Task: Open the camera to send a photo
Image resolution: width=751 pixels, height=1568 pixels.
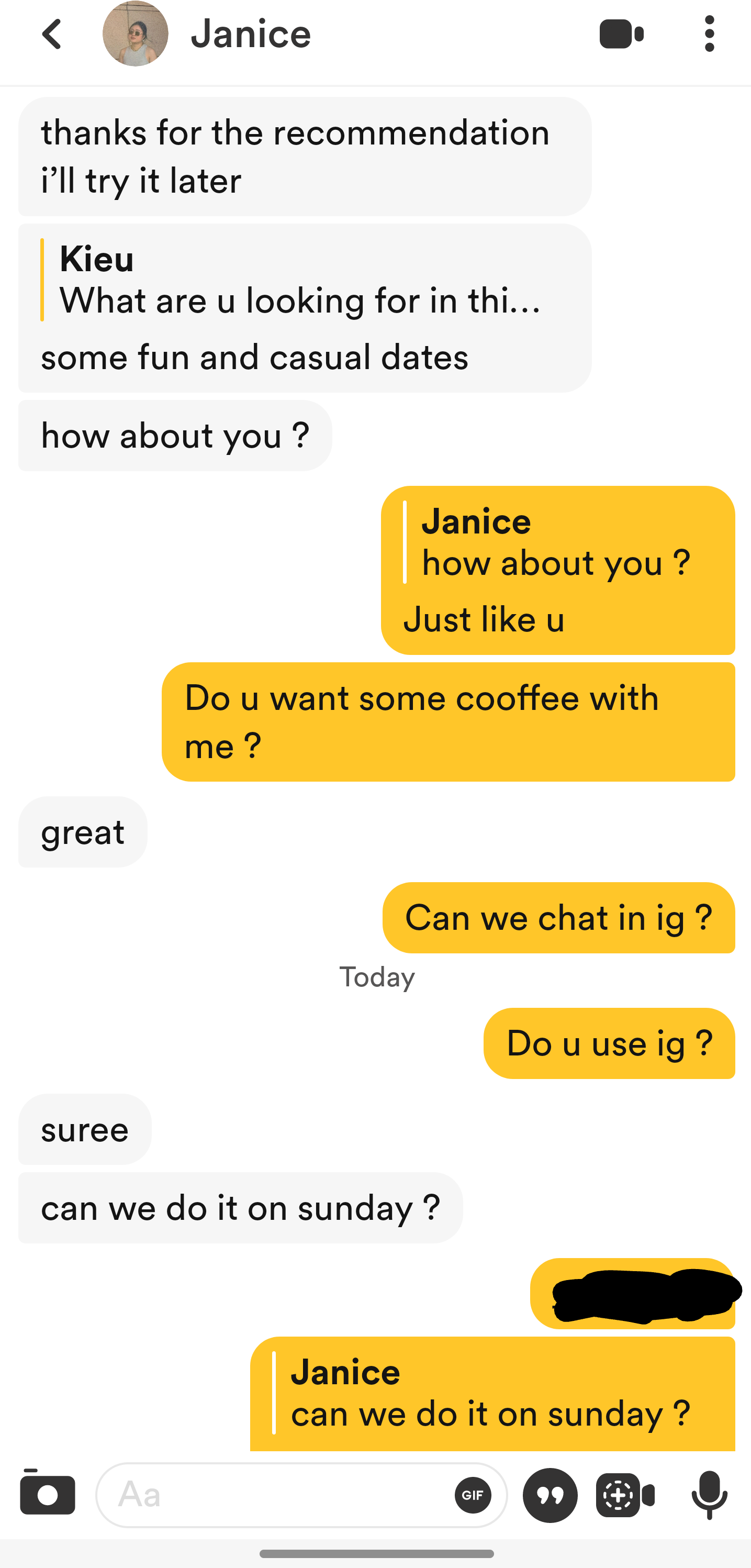Action: coord(48,1494)
